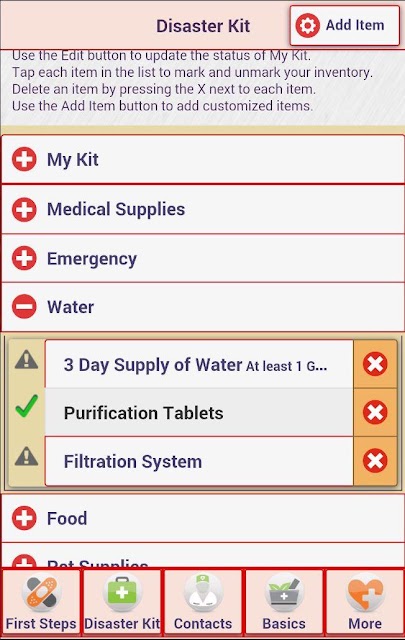Mark Filtration System as stocked
405x640 pixels.
coord(199,461)
